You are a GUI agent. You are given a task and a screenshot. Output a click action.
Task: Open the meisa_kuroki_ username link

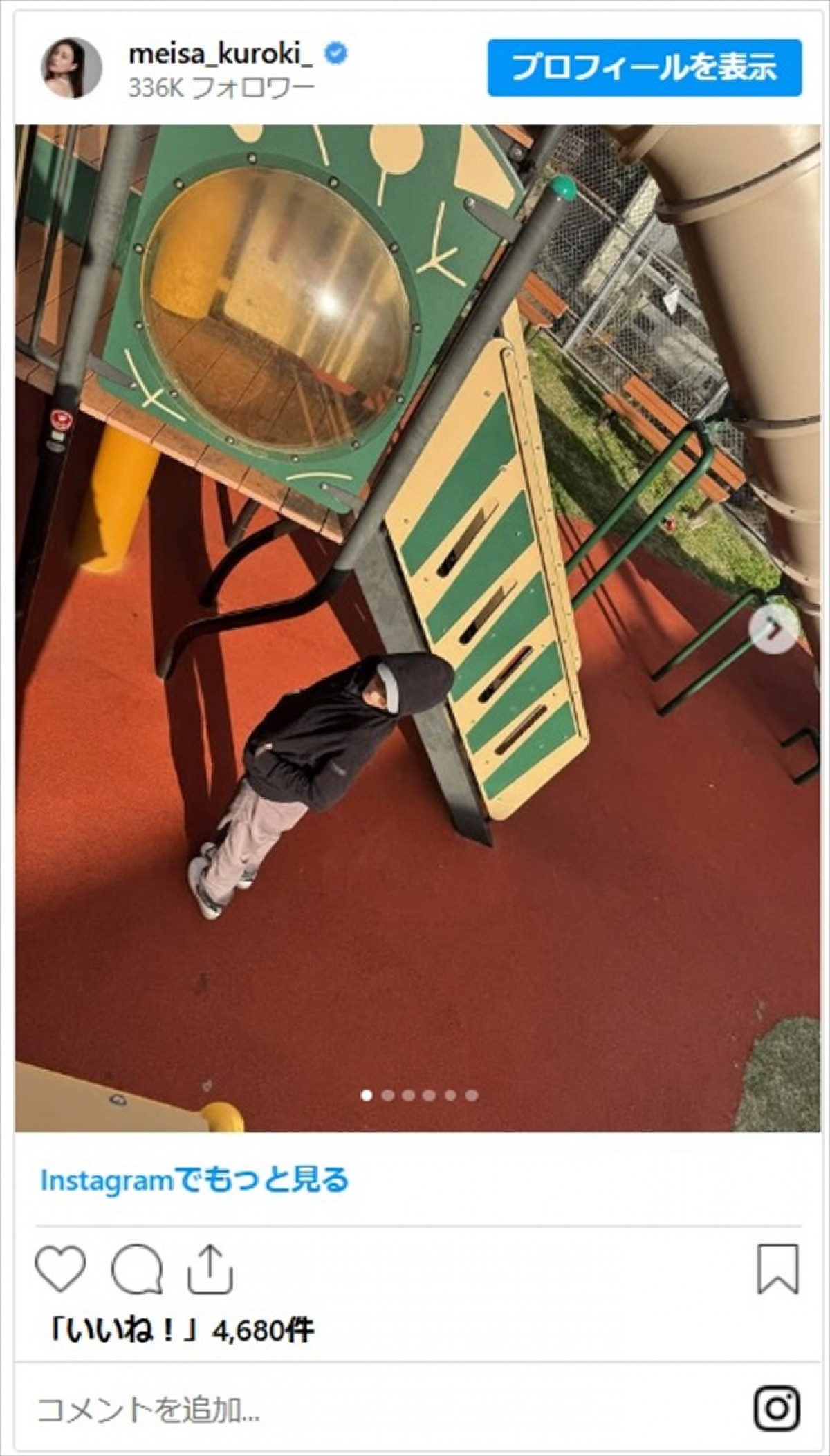[221, 55]
